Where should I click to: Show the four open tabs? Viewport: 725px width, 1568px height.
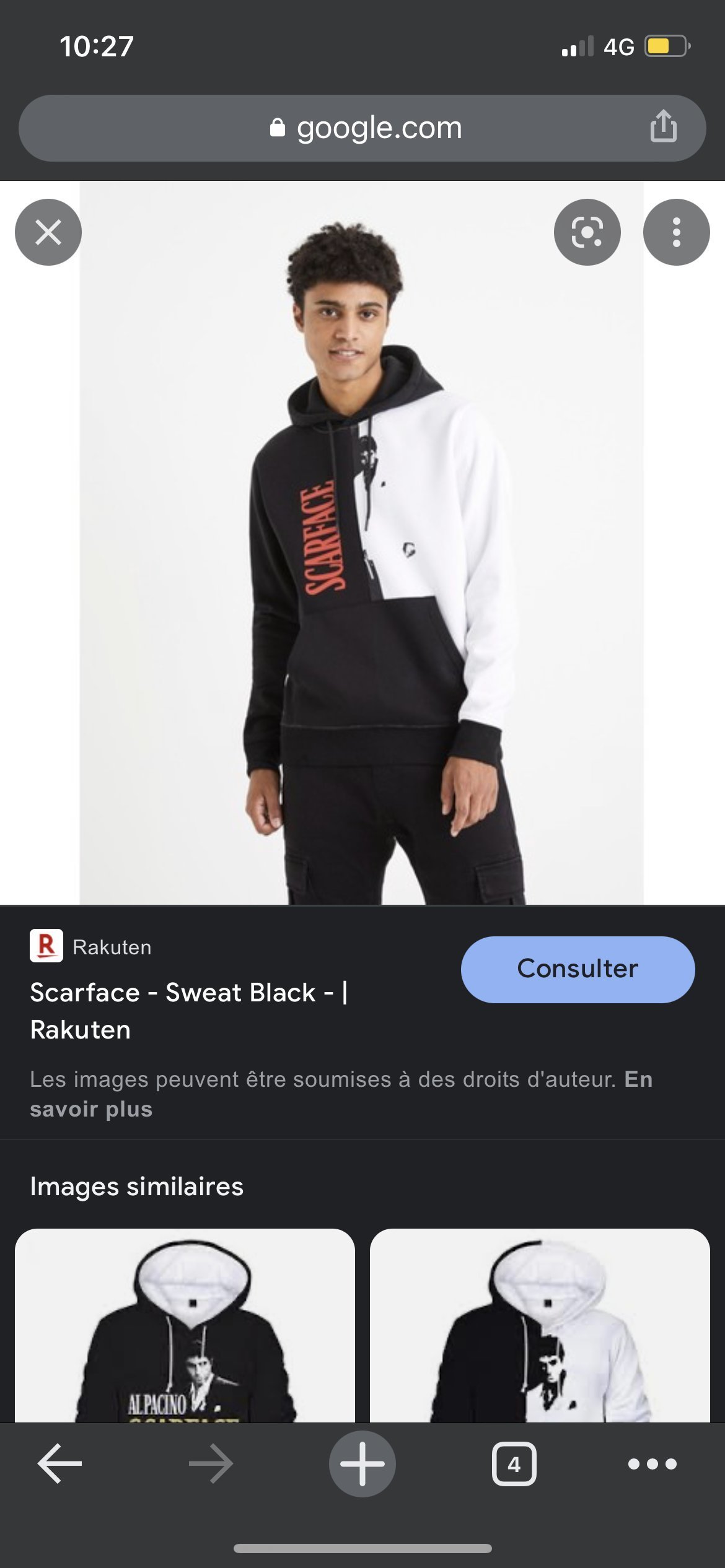(x=514, y=1464)
